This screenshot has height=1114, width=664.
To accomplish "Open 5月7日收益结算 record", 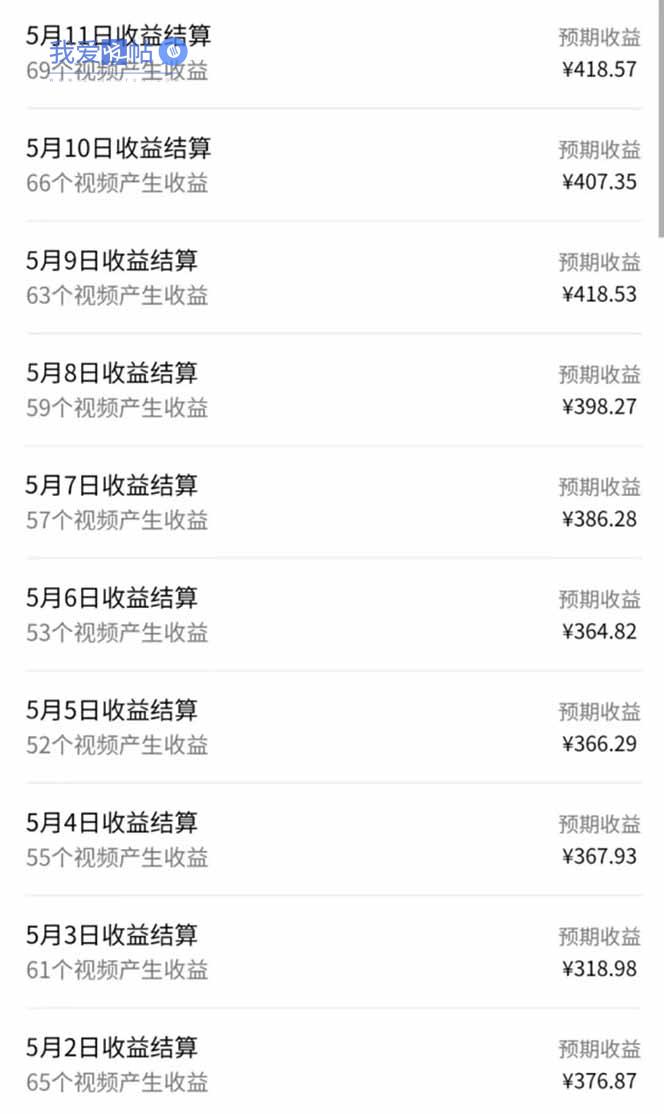I will 332,502.
